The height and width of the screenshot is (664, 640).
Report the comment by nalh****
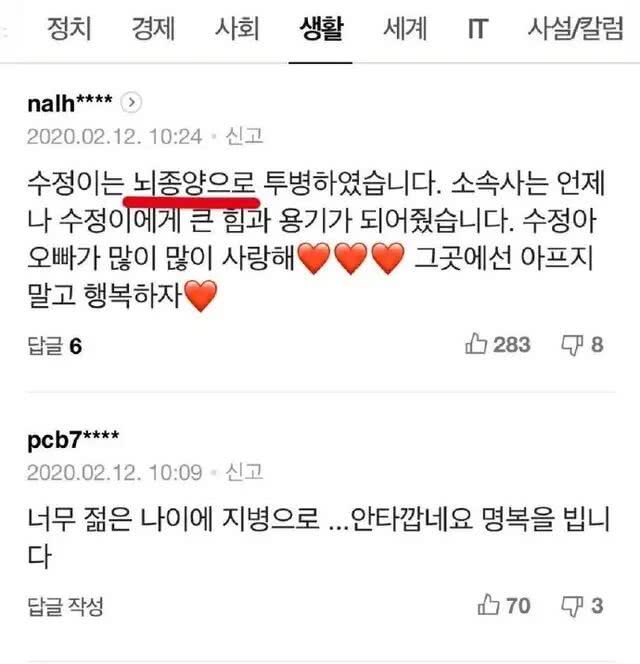(x=244, y=136)
